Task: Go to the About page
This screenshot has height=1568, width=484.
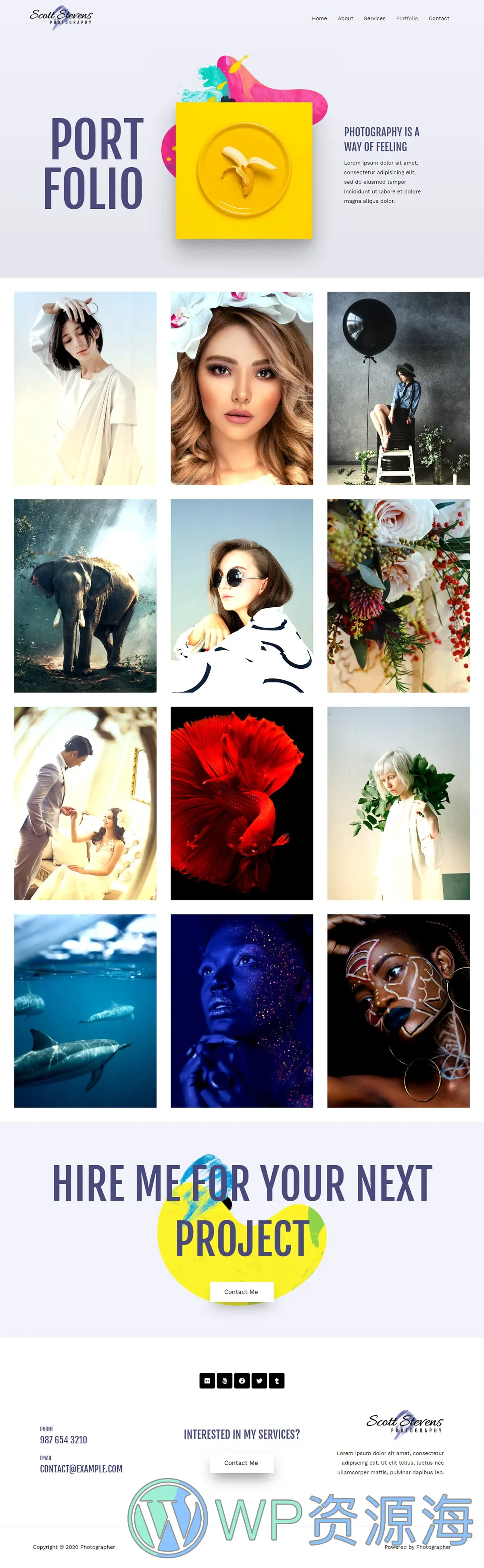Action: point(345,18)
